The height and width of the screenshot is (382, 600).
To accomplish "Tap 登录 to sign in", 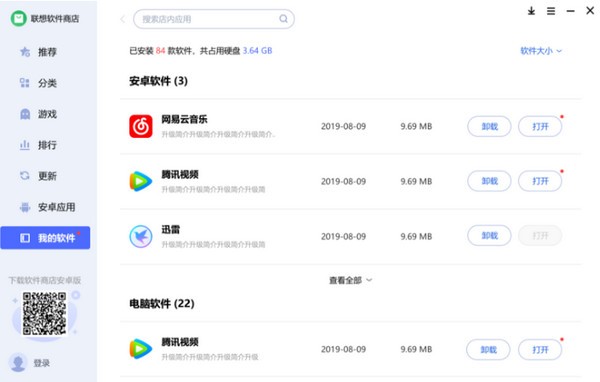I will coord(41,363).
